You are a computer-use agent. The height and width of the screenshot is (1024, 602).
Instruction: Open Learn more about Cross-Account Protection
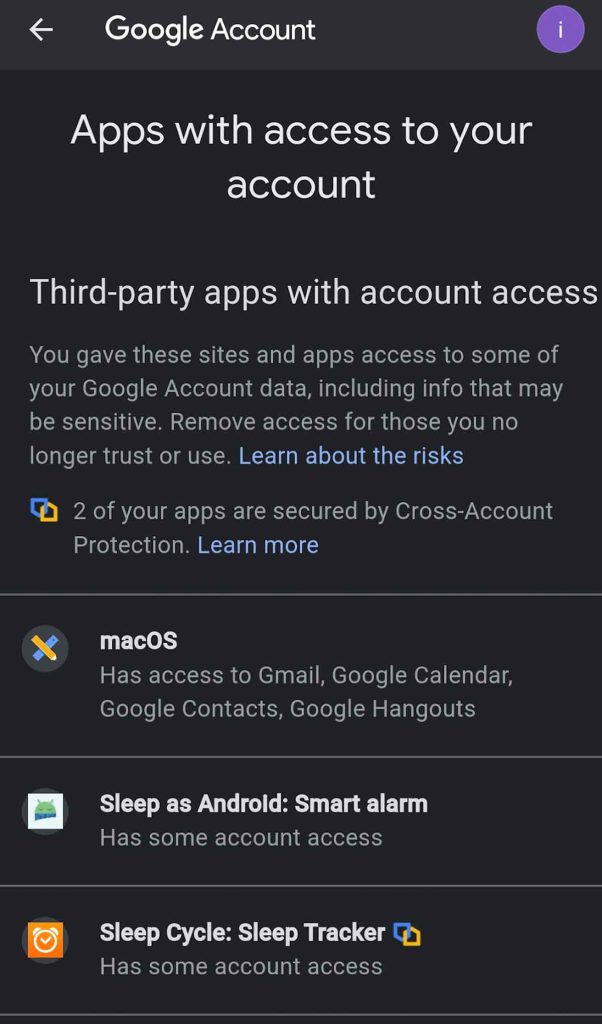pos(258,545)
